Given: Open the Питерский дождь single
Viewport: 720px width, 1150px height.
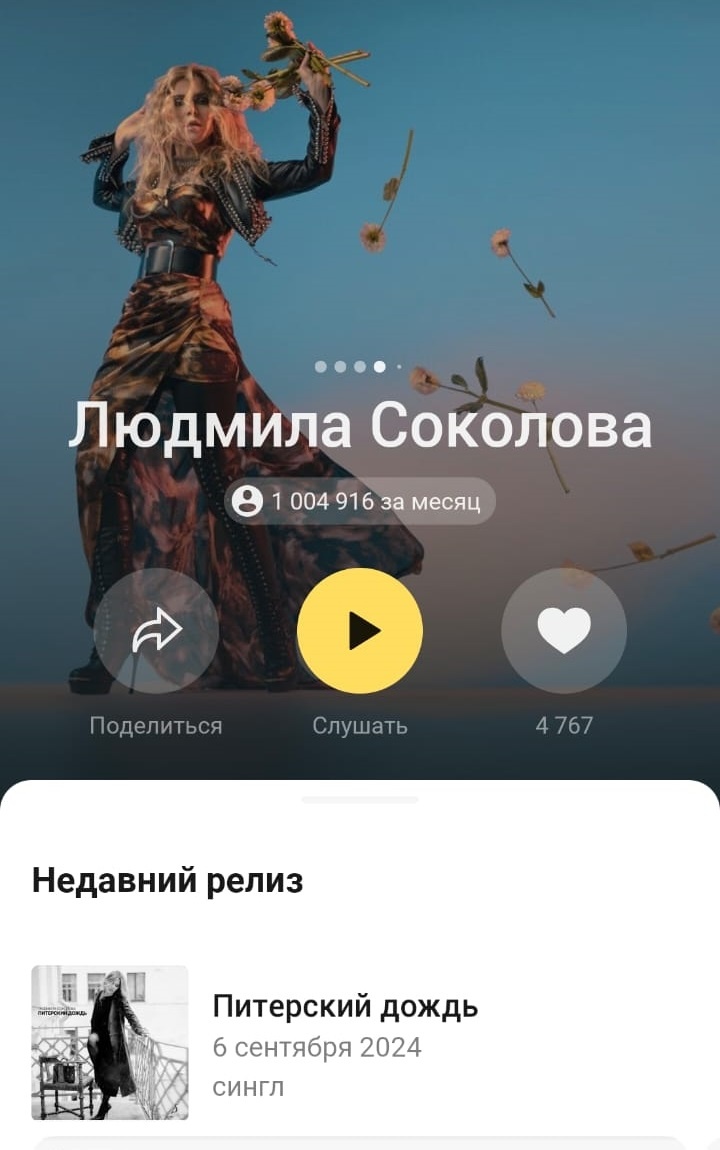Looking at the screenshot, I should click(x=360, y=1042).
